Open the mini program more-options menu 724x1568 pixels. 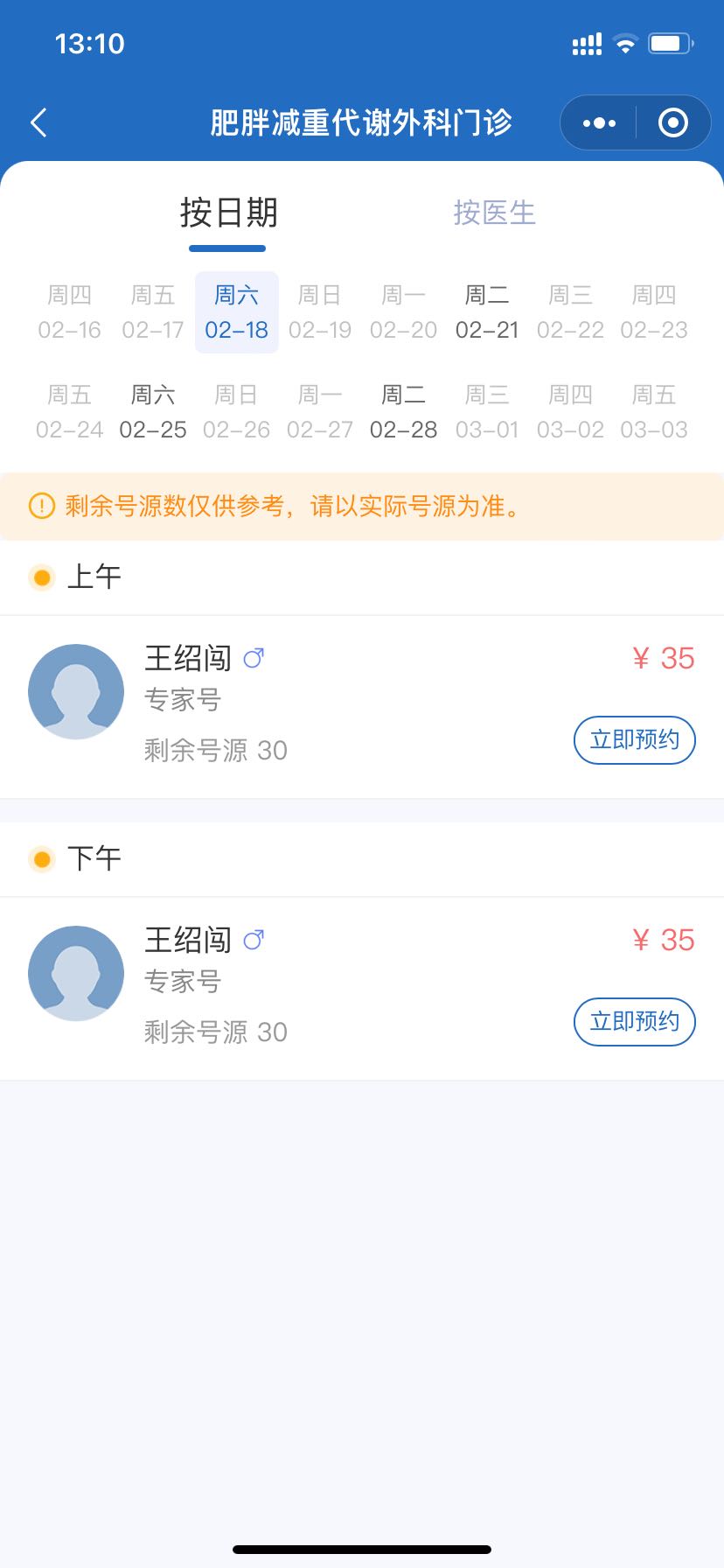point(599,123)
